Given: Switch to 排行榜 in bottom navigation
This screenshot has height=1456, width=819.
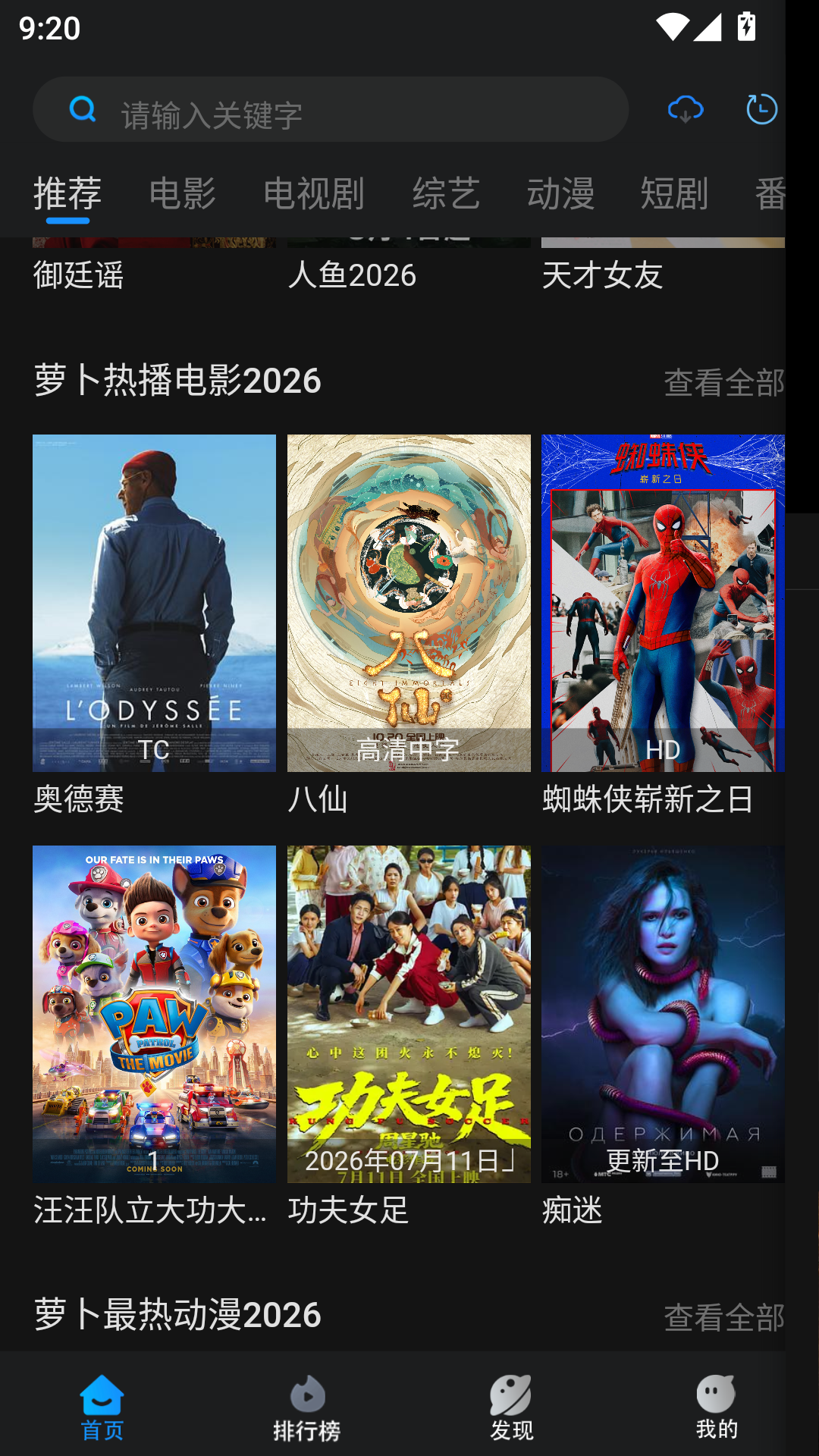Looking at the screenshot, I should tap(307, 1408).
